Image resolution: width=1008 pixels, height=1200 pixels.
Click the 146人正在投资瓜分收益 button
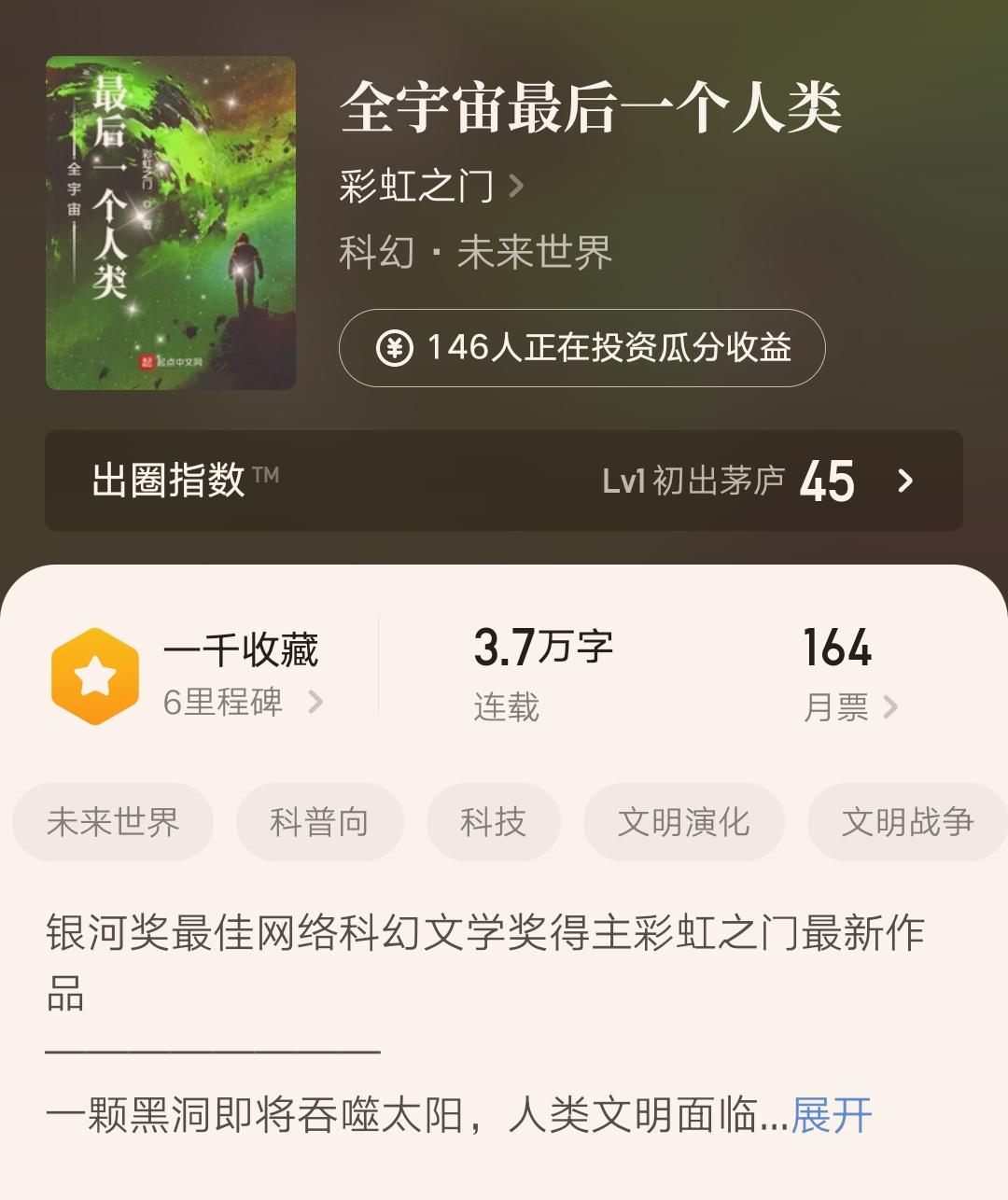581,349
